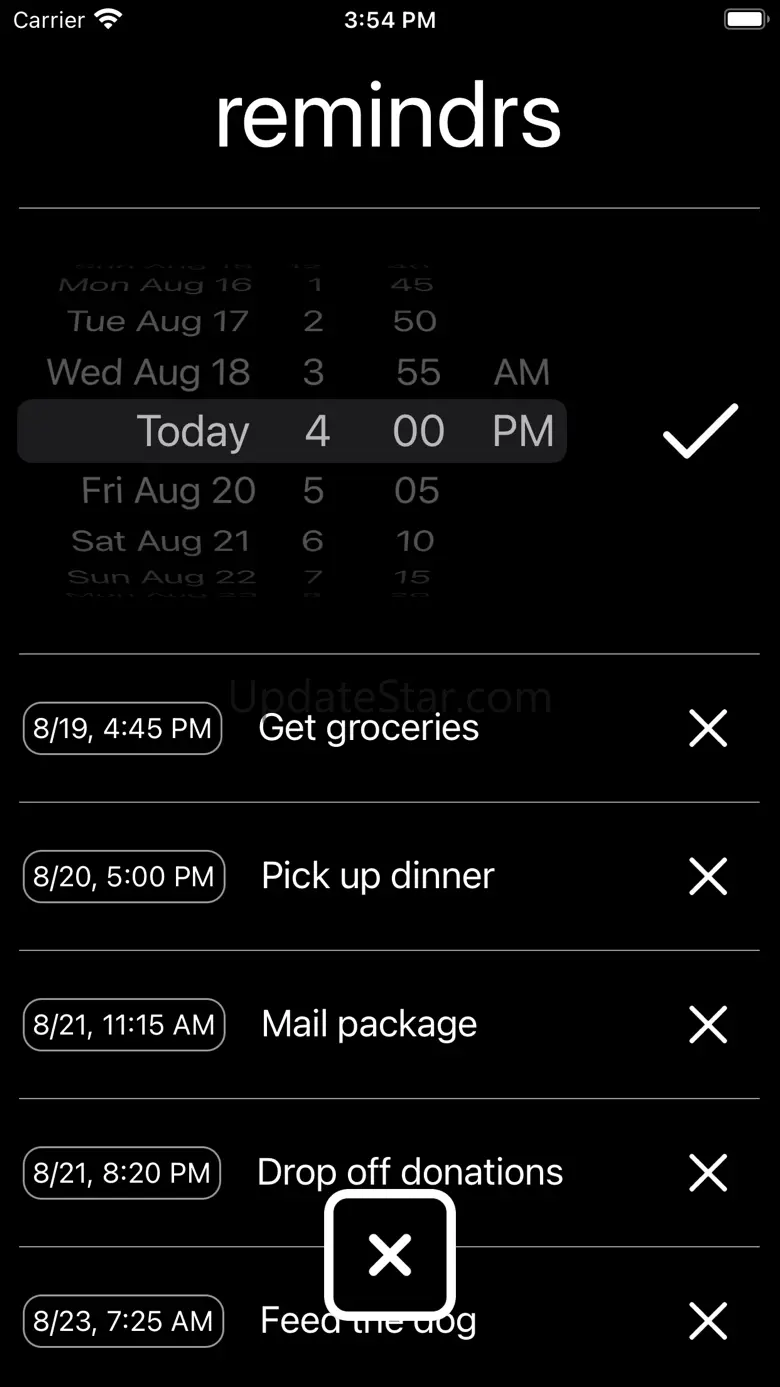Choose AM in the time picker

point(521,372)
